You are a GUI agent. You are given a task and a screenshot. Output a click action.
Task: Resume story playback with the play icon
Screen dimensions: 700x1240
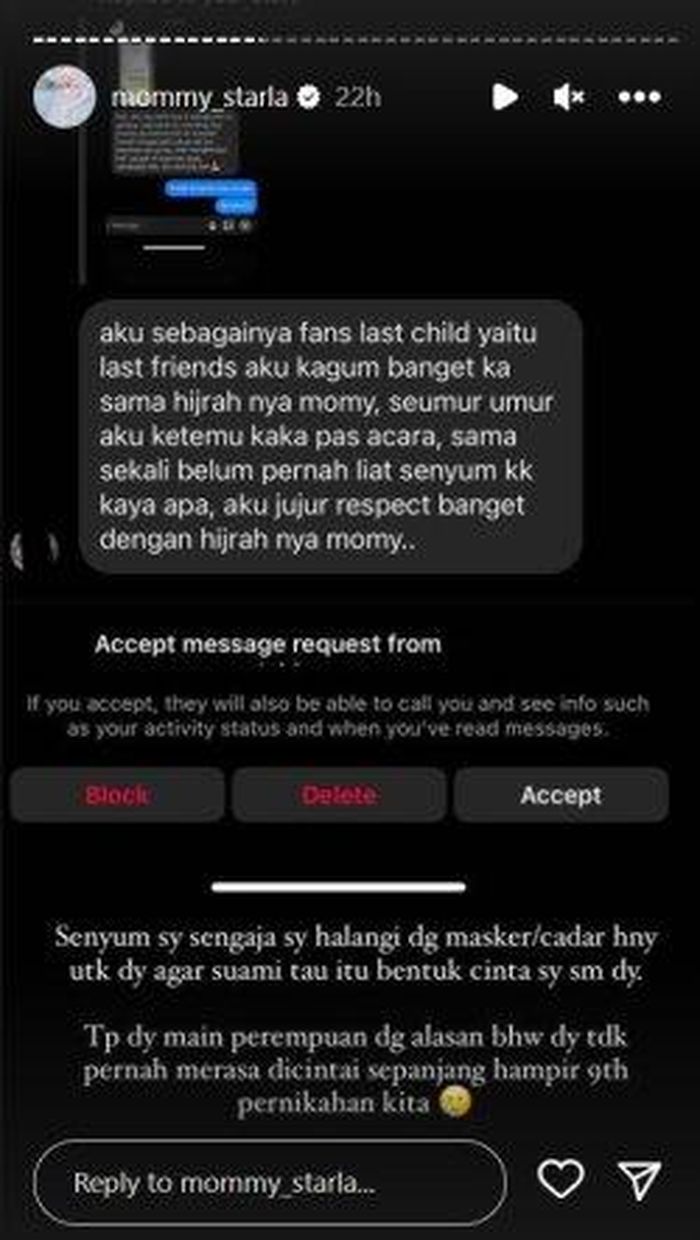(504, 97)
